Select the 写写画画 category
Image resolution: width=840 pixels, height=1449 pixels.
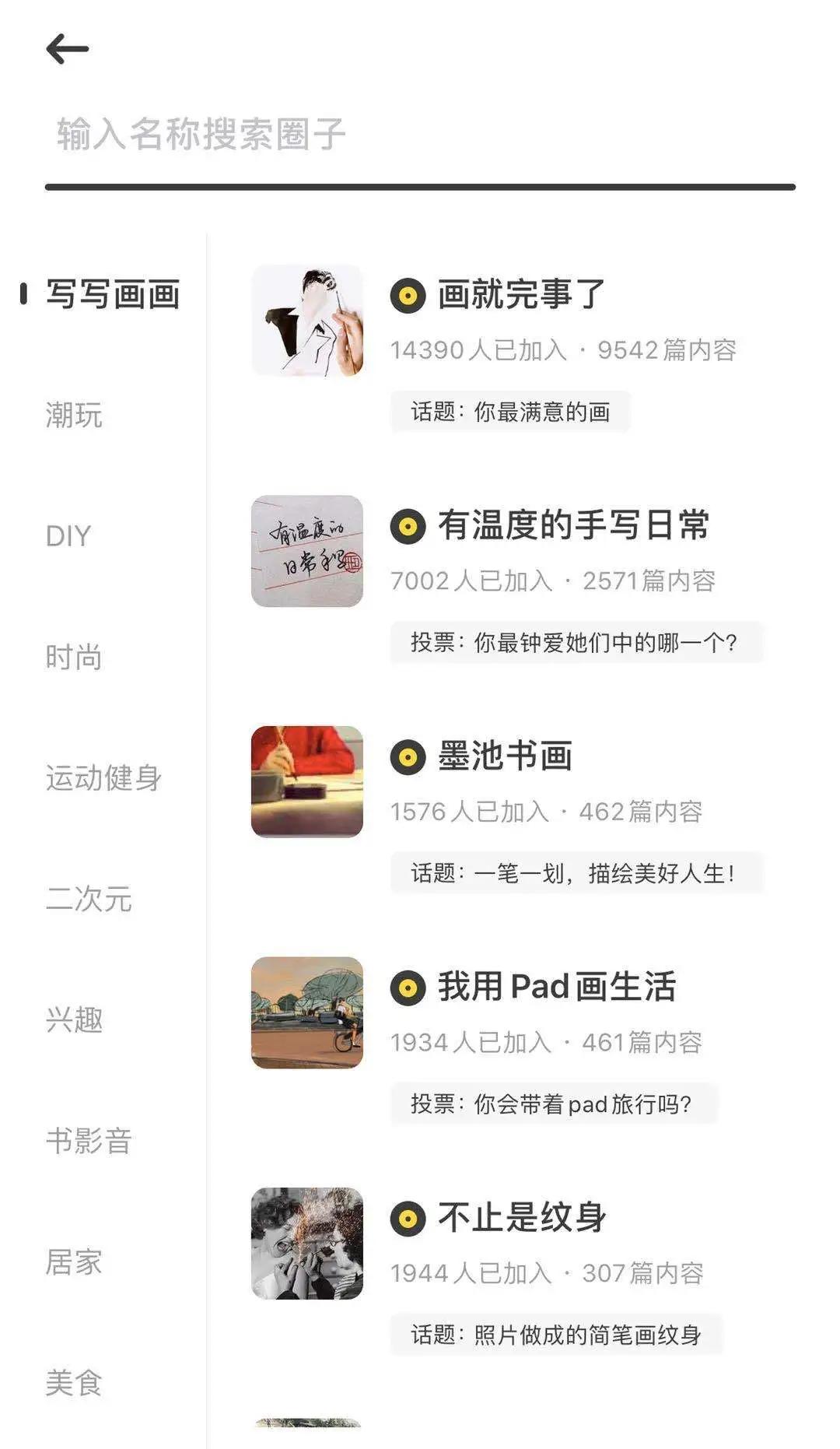[113, 295]
